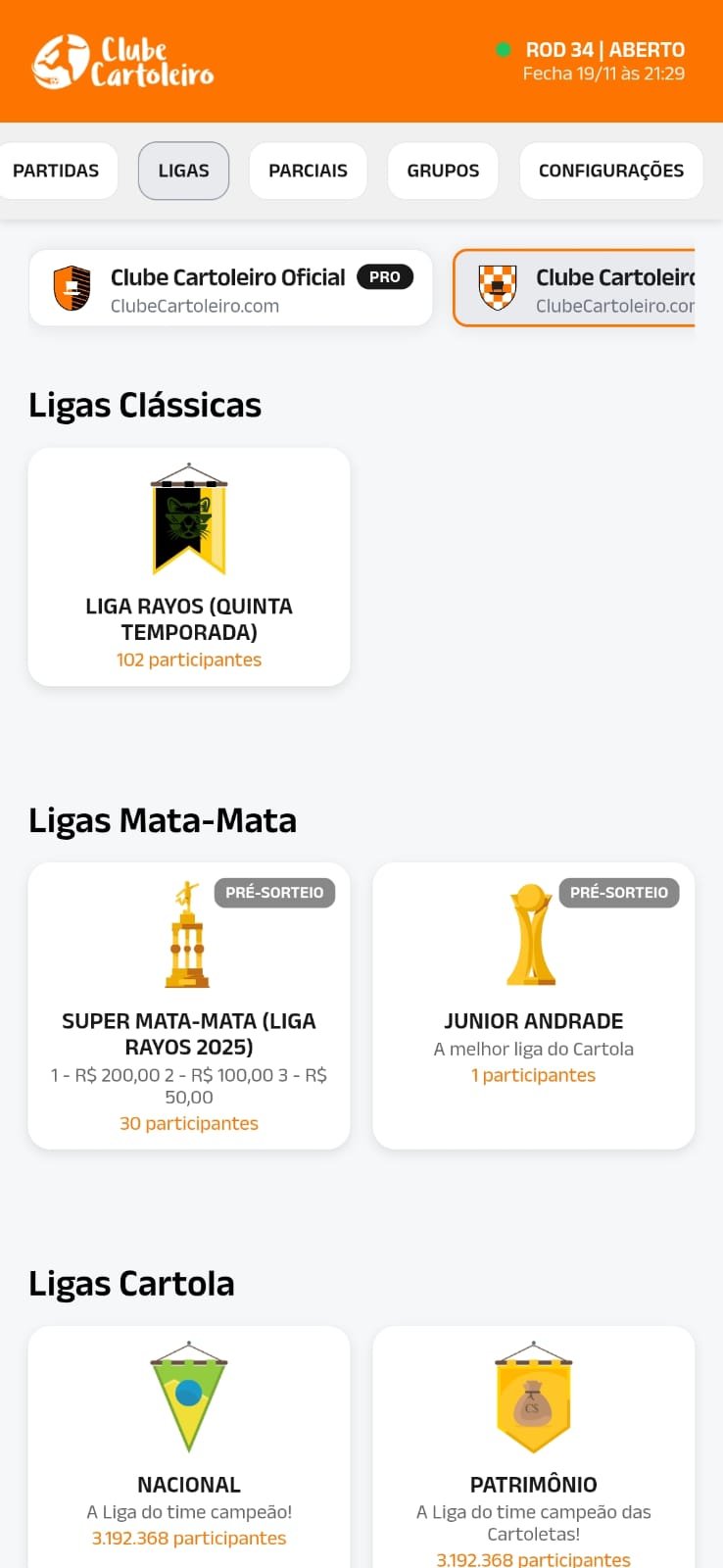The width and height of the screenshot is (723, 1568).
Task: Switch to the Partidas tab
Action: point(56,171)
